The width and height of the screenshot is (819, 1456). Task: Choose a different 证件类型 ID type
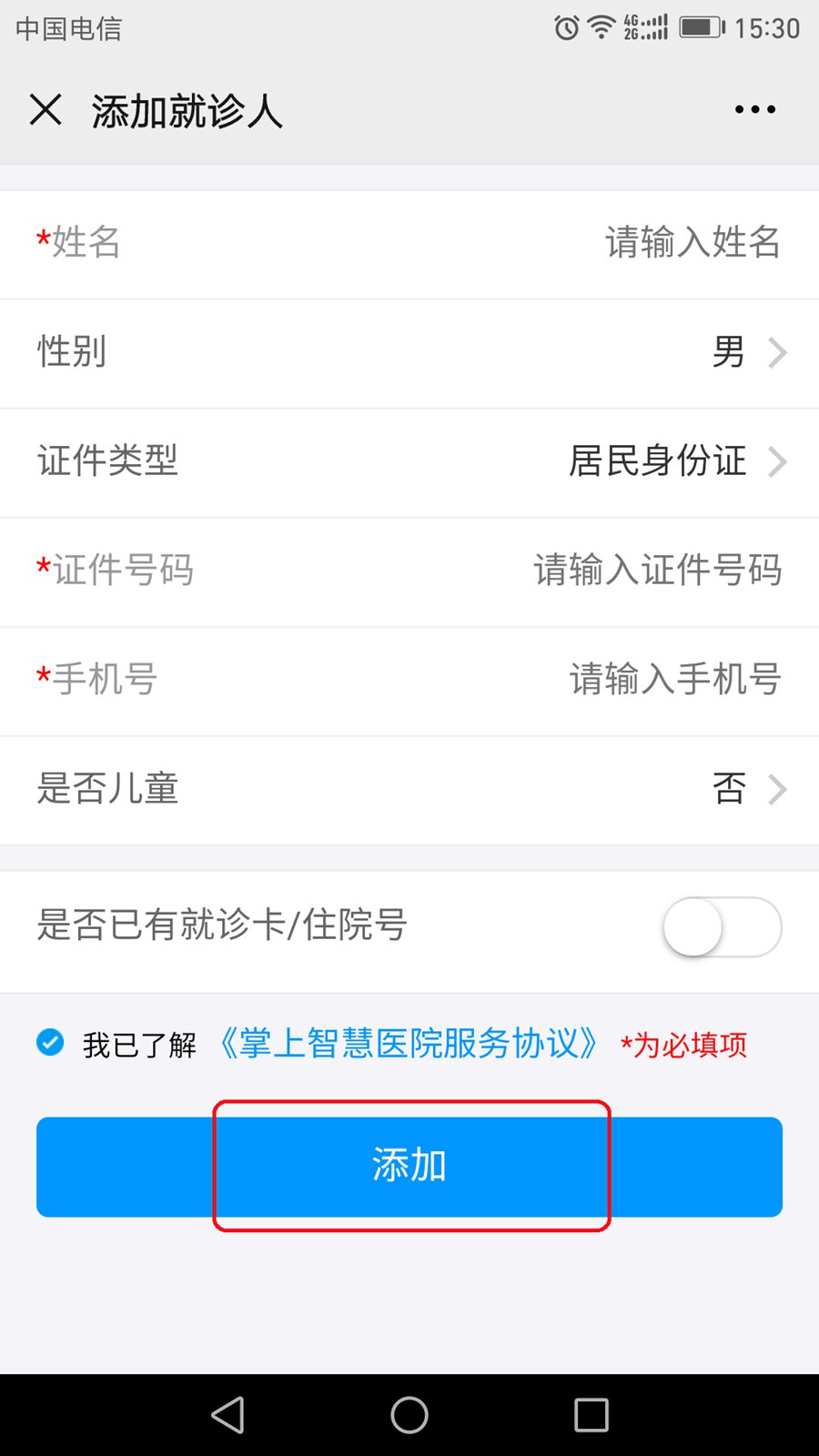point(673,461)
